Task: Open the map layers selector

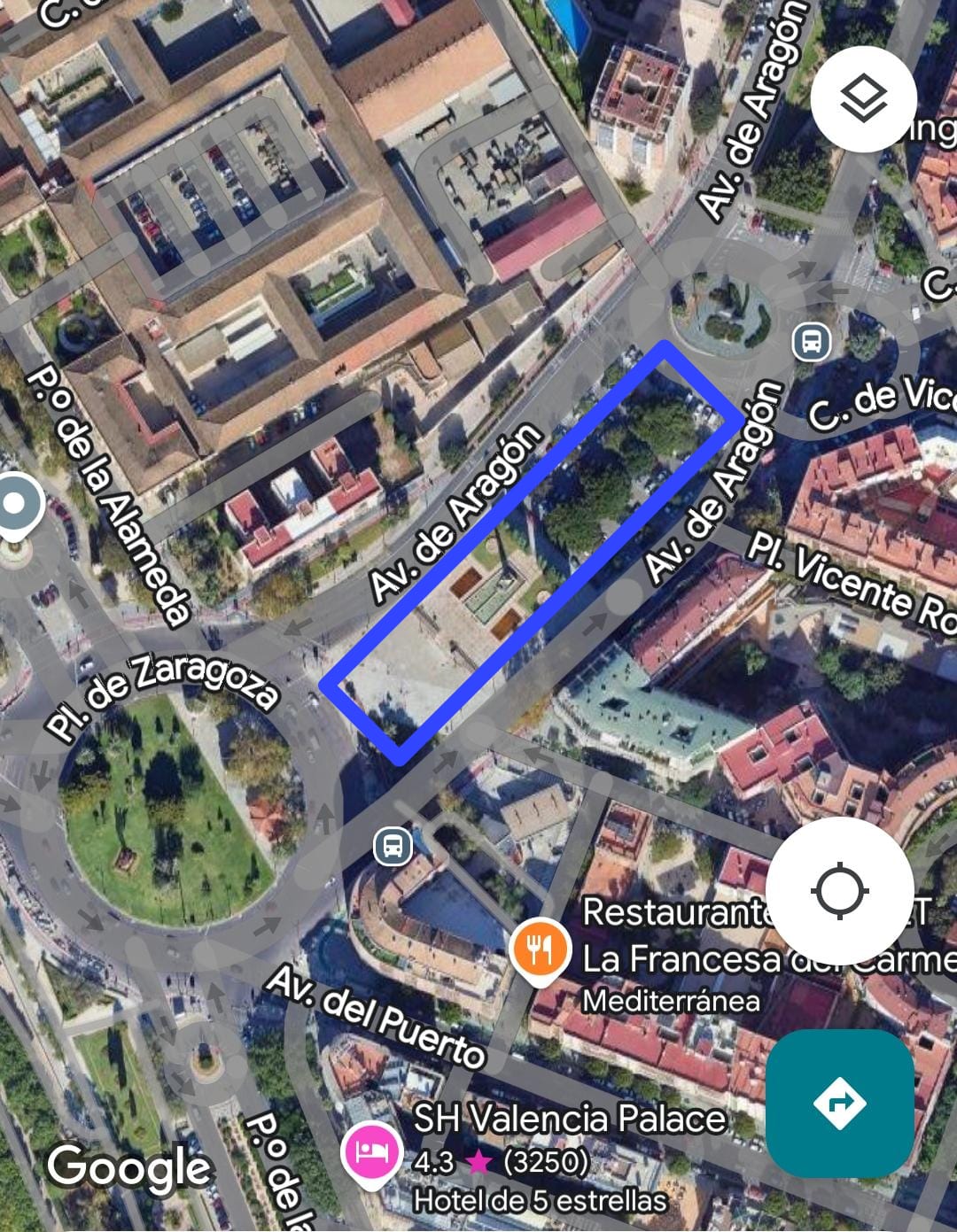Action: (x=863, y=97)
